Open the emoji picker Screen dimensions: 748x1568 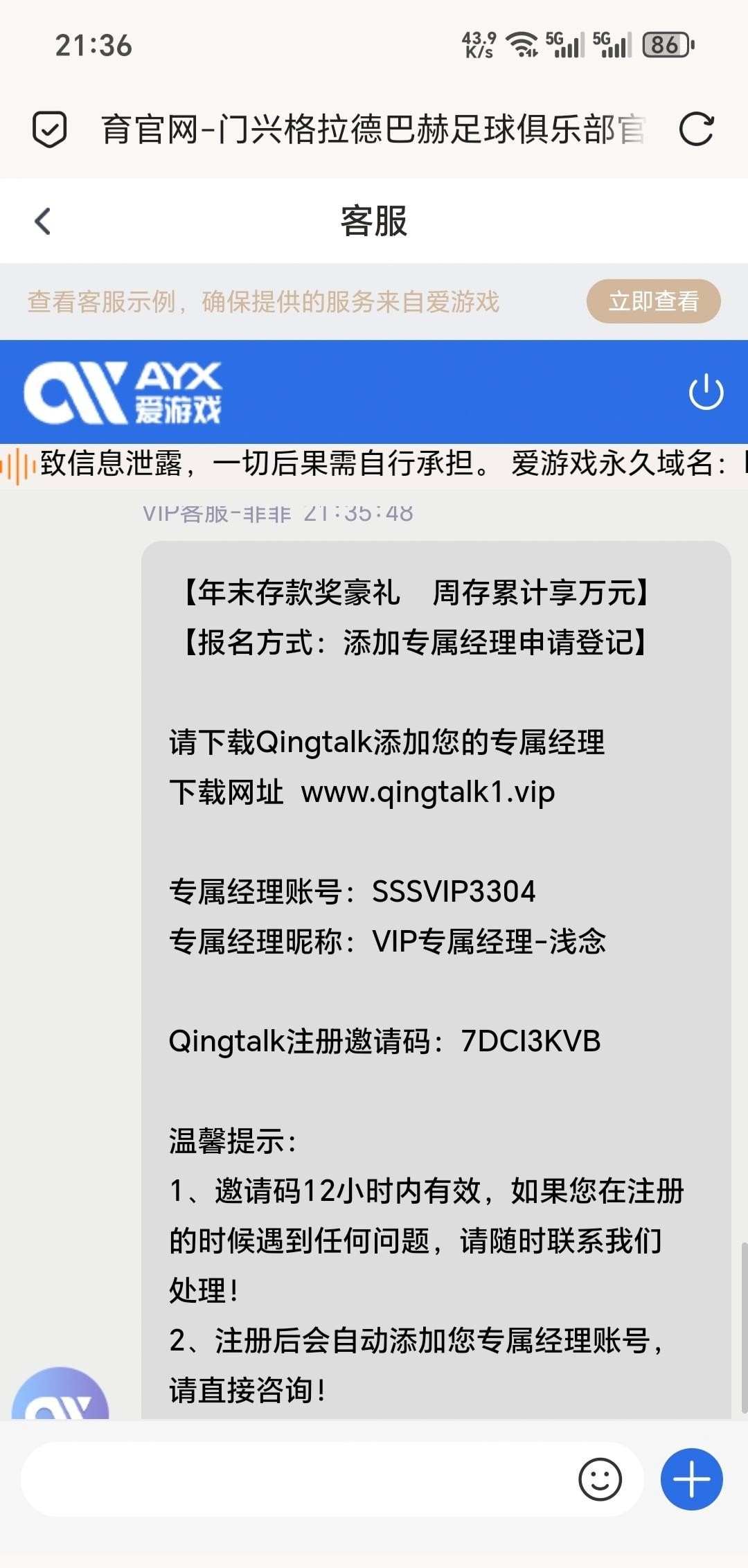(600, 1479)
